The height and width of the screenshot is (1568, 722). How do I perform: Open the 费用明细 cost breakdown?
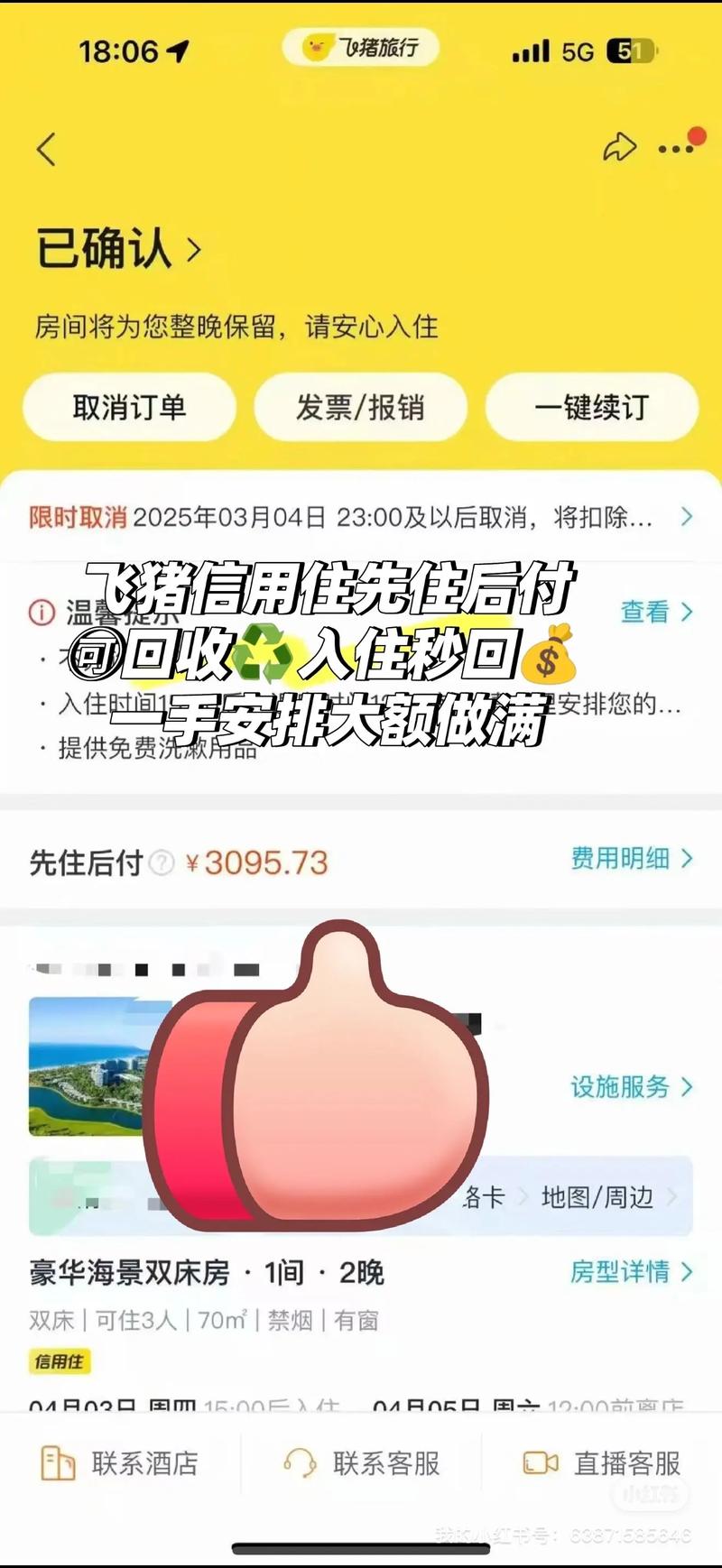(632, 858)
